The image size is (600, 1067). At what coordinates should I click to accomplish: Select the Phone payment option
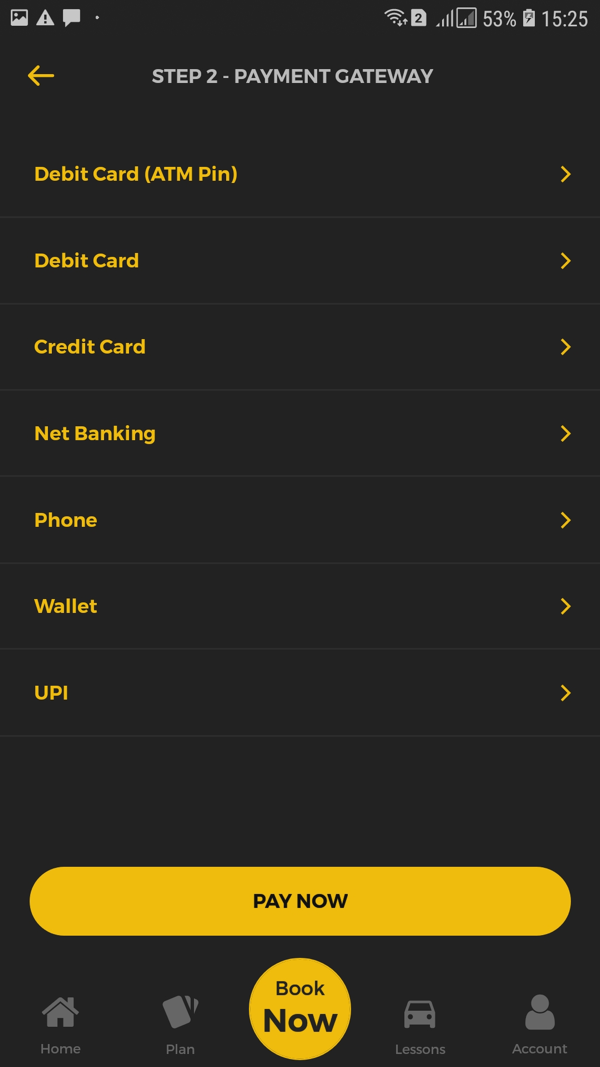300,520
